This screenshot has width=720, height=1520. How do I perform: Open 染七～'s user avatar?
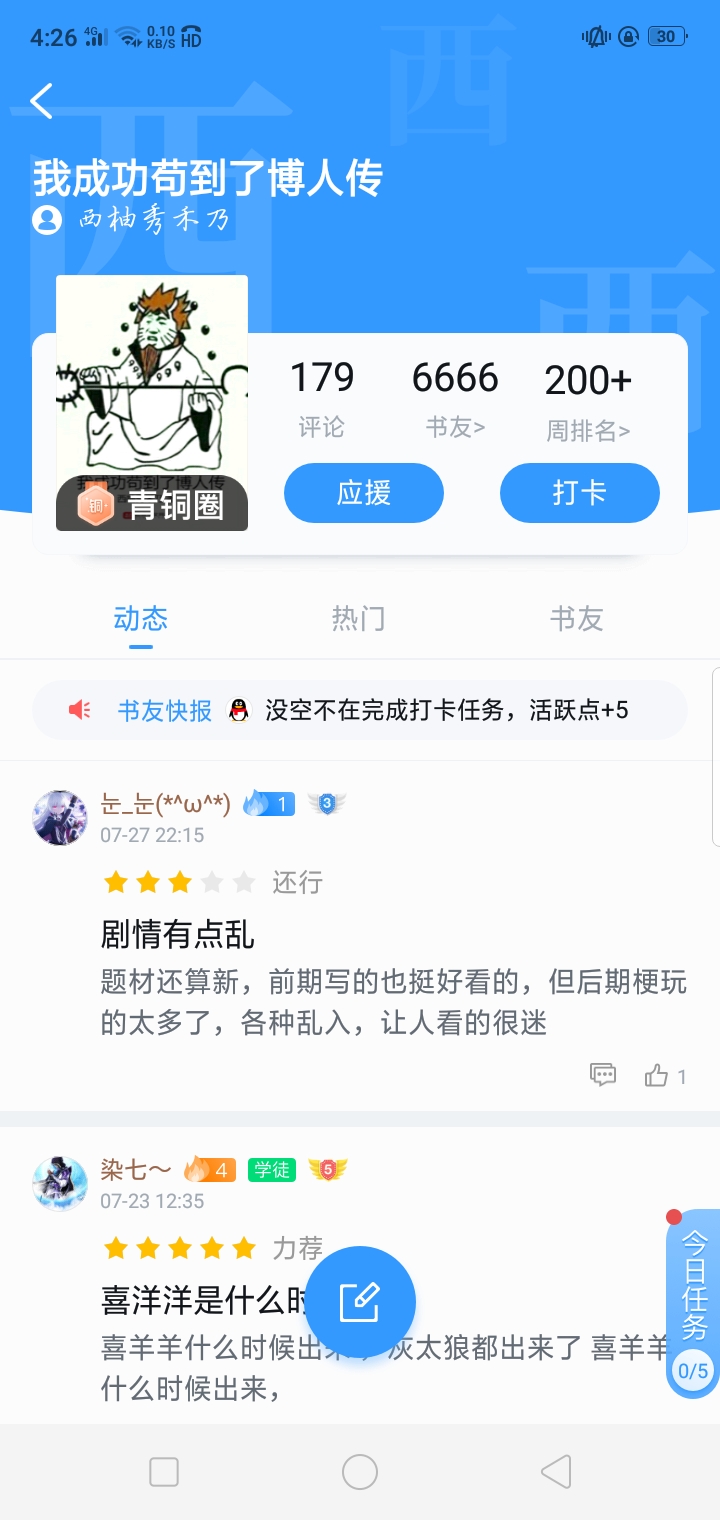pos(60,1183)
